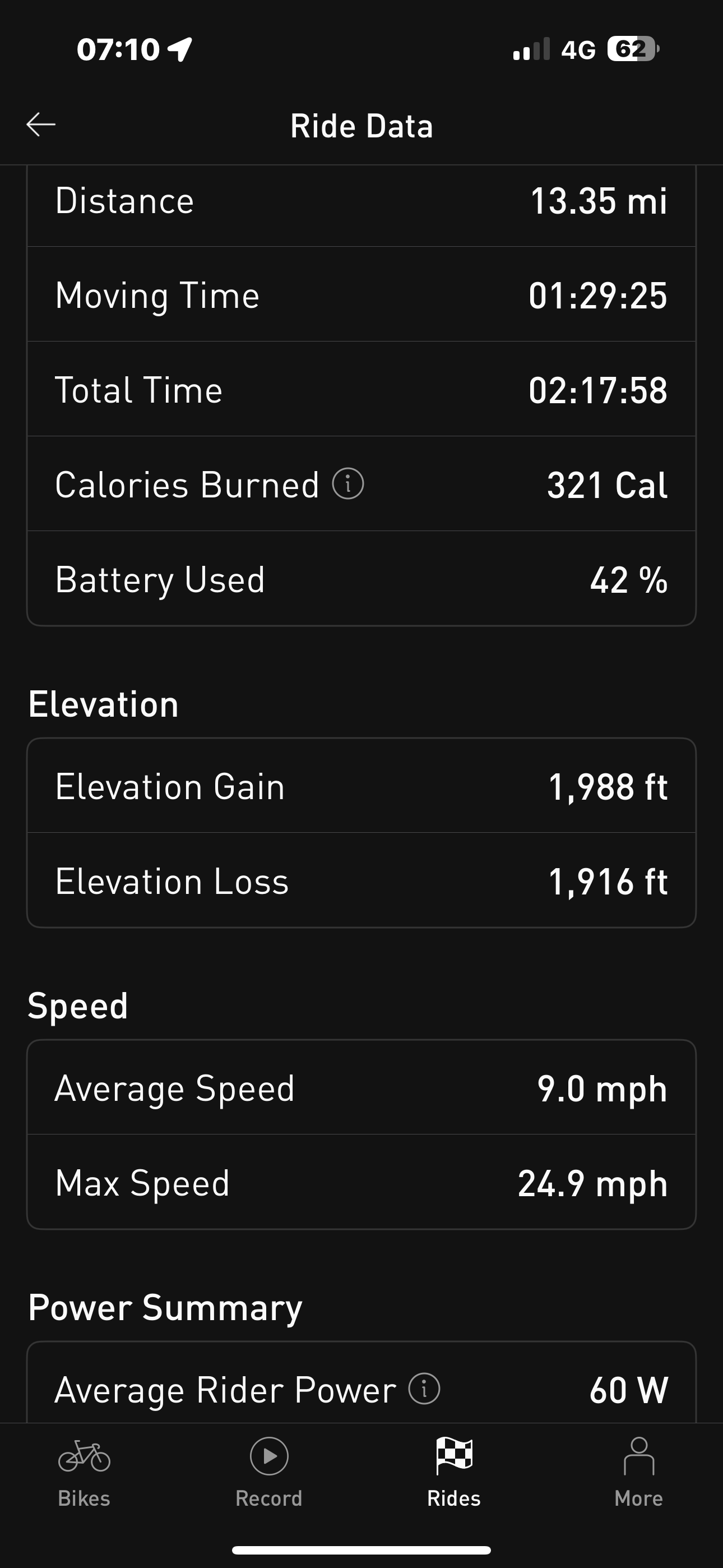Select the Rides tab

pos(454,1472)
